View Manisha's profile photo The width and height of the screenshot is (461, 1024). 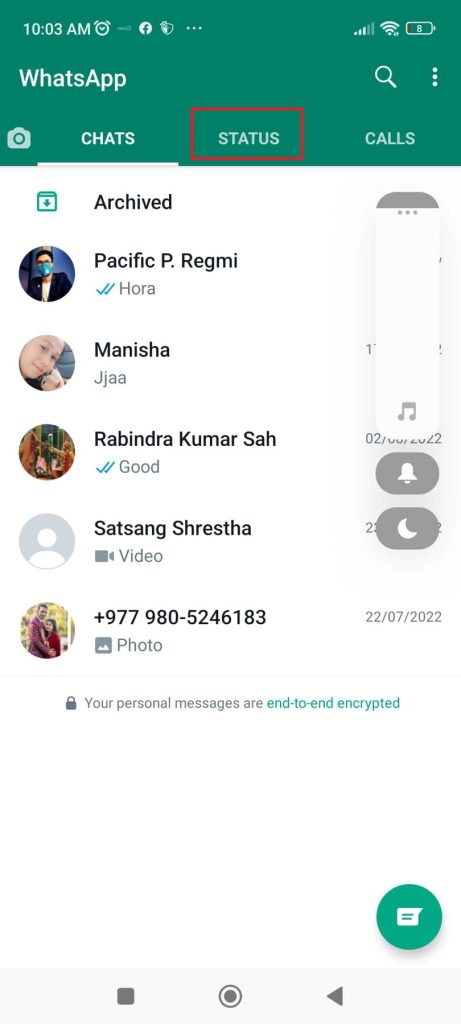[47, 363]
